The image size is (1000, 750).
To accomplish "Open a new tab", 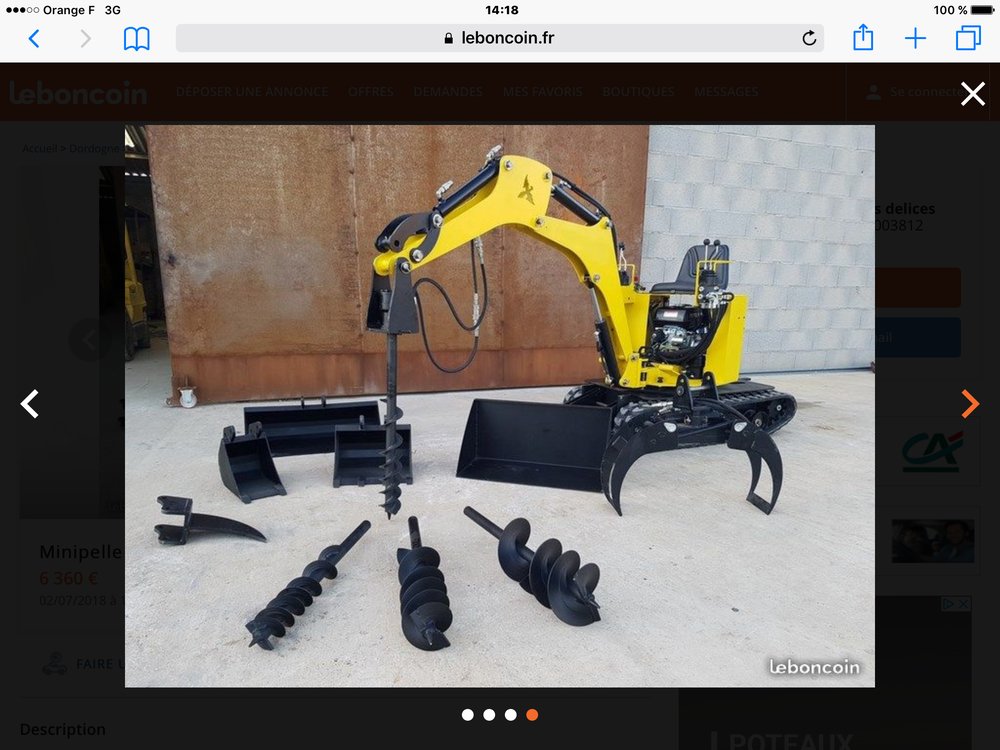I will pyautogui.click(x=915, y=39).
